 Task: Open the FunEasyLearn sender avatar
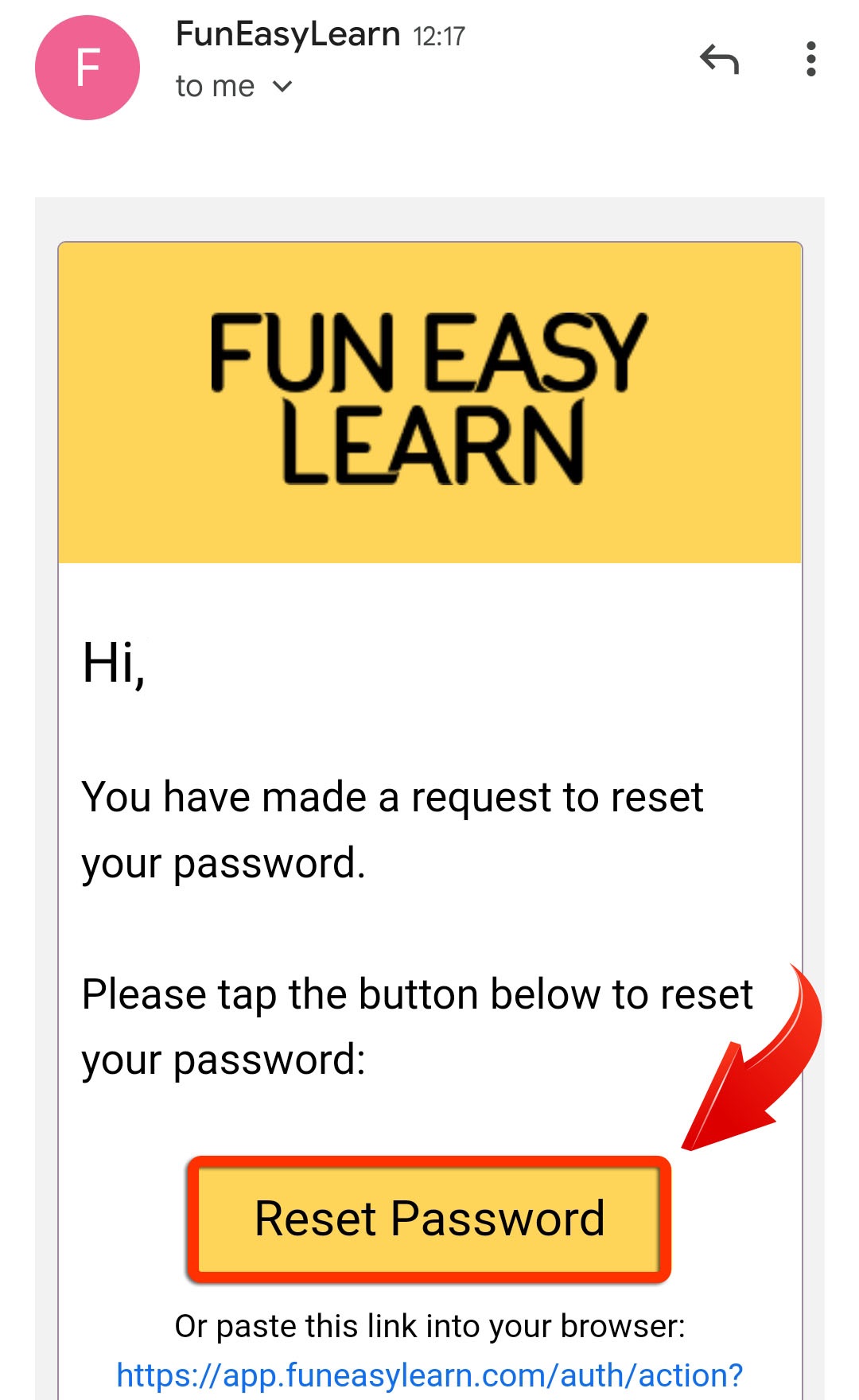87,68
